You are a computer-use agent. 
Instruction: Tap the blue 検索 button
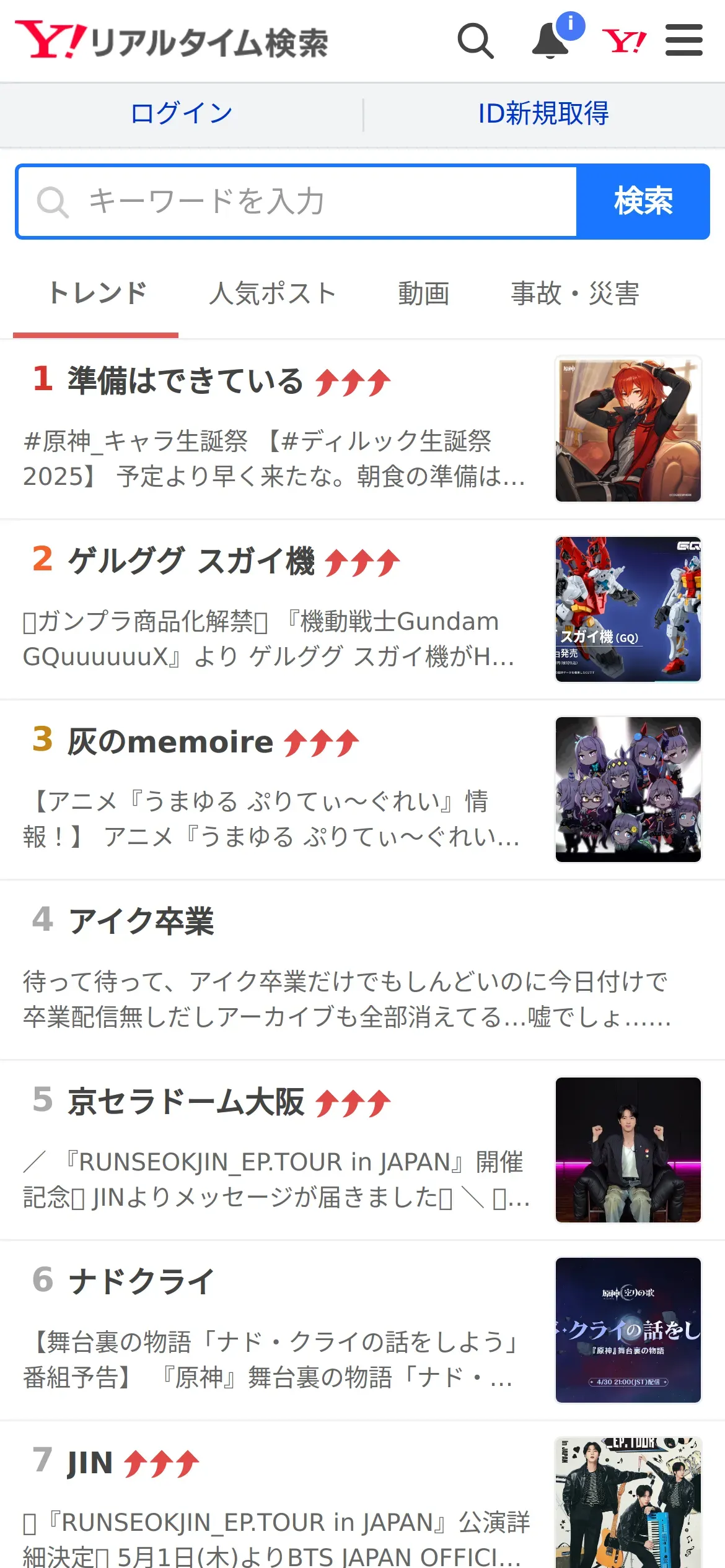[x=643, y=202]
